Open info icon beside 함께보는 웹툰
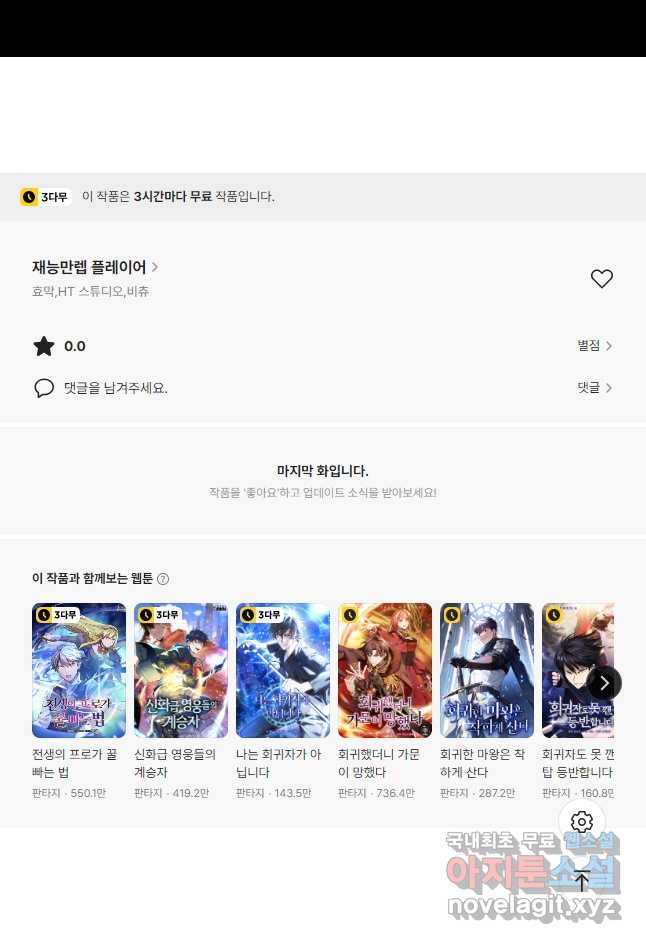The image size is (646, 944). tap(163, 579)
